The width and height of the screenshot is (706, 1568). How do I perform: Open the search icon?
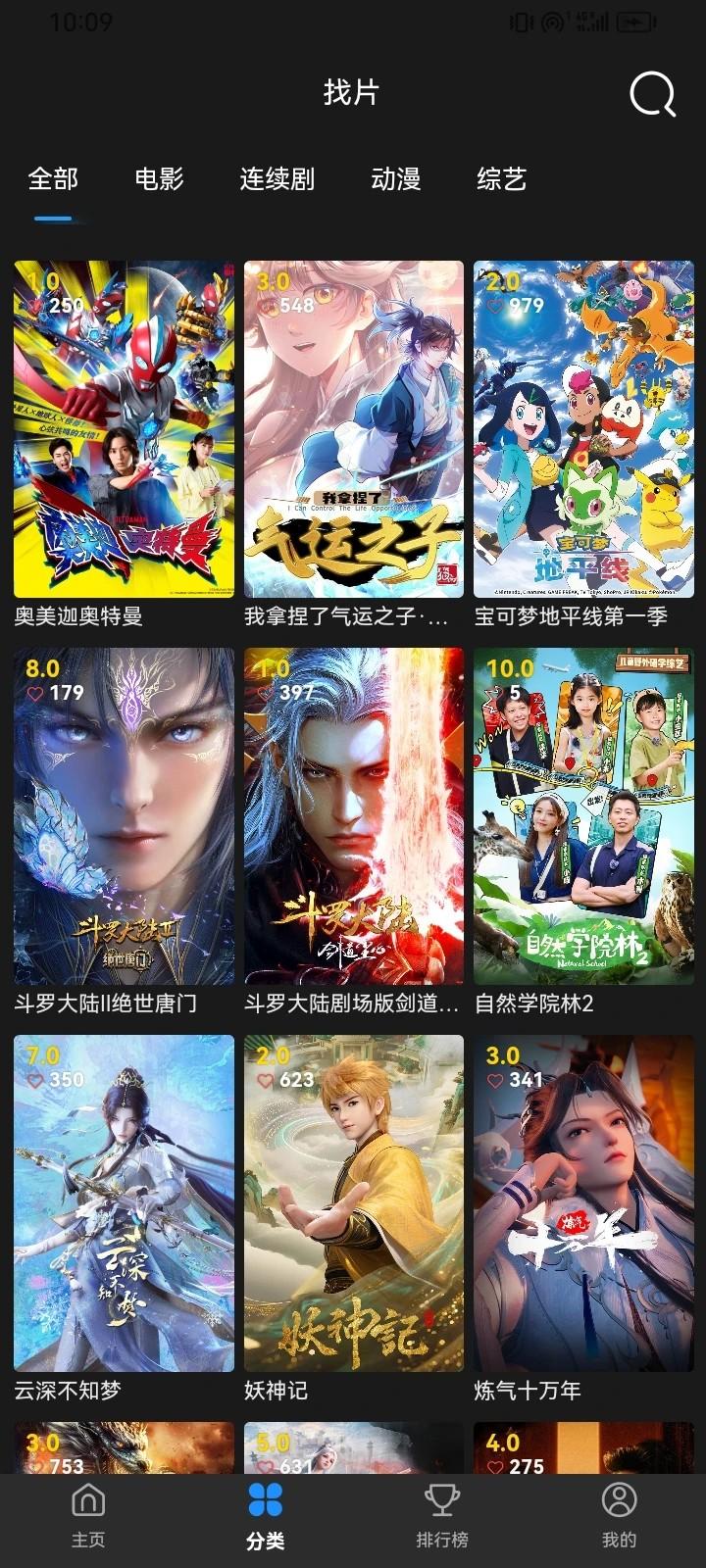click(x=652, y=94)
